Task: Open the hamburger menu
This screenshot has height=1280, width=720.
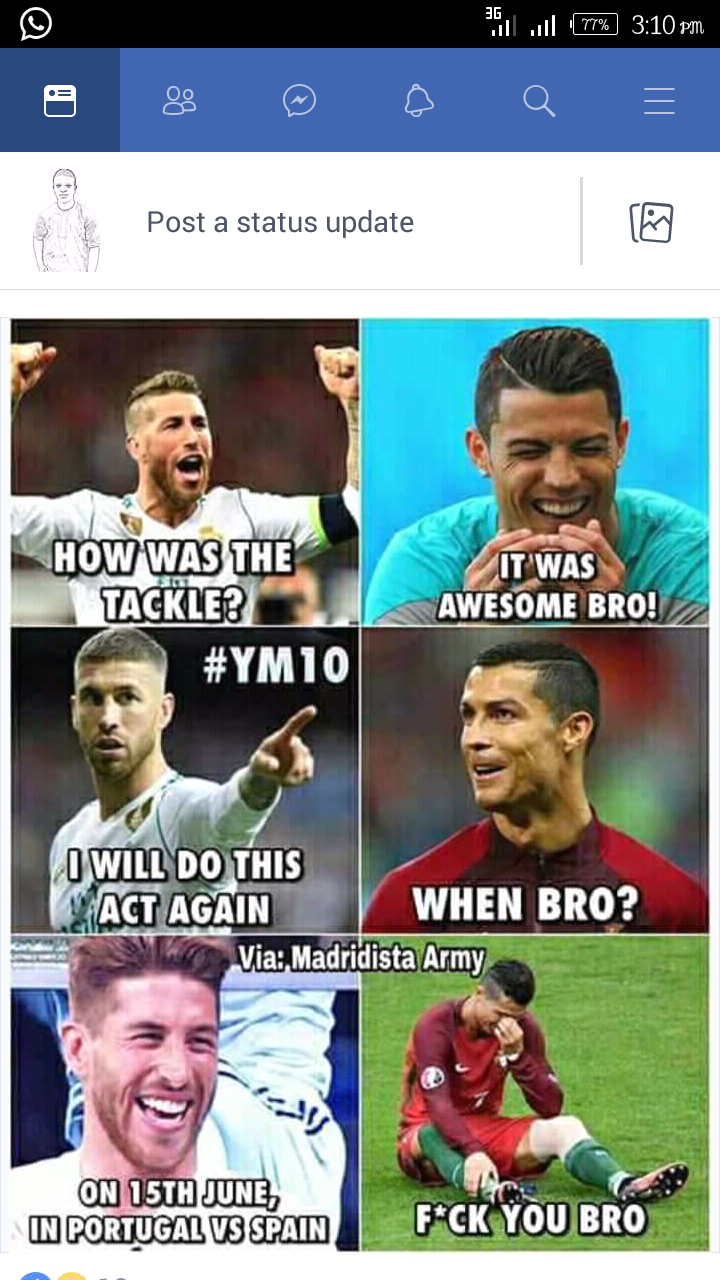Action: (659, 101)
